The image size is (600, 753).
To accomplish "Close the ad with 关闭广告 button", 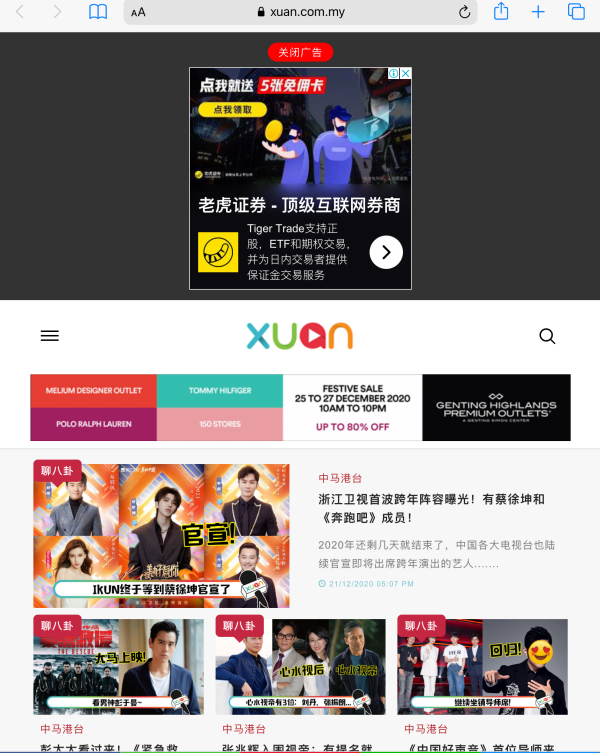I will click(x=300, y=52).
